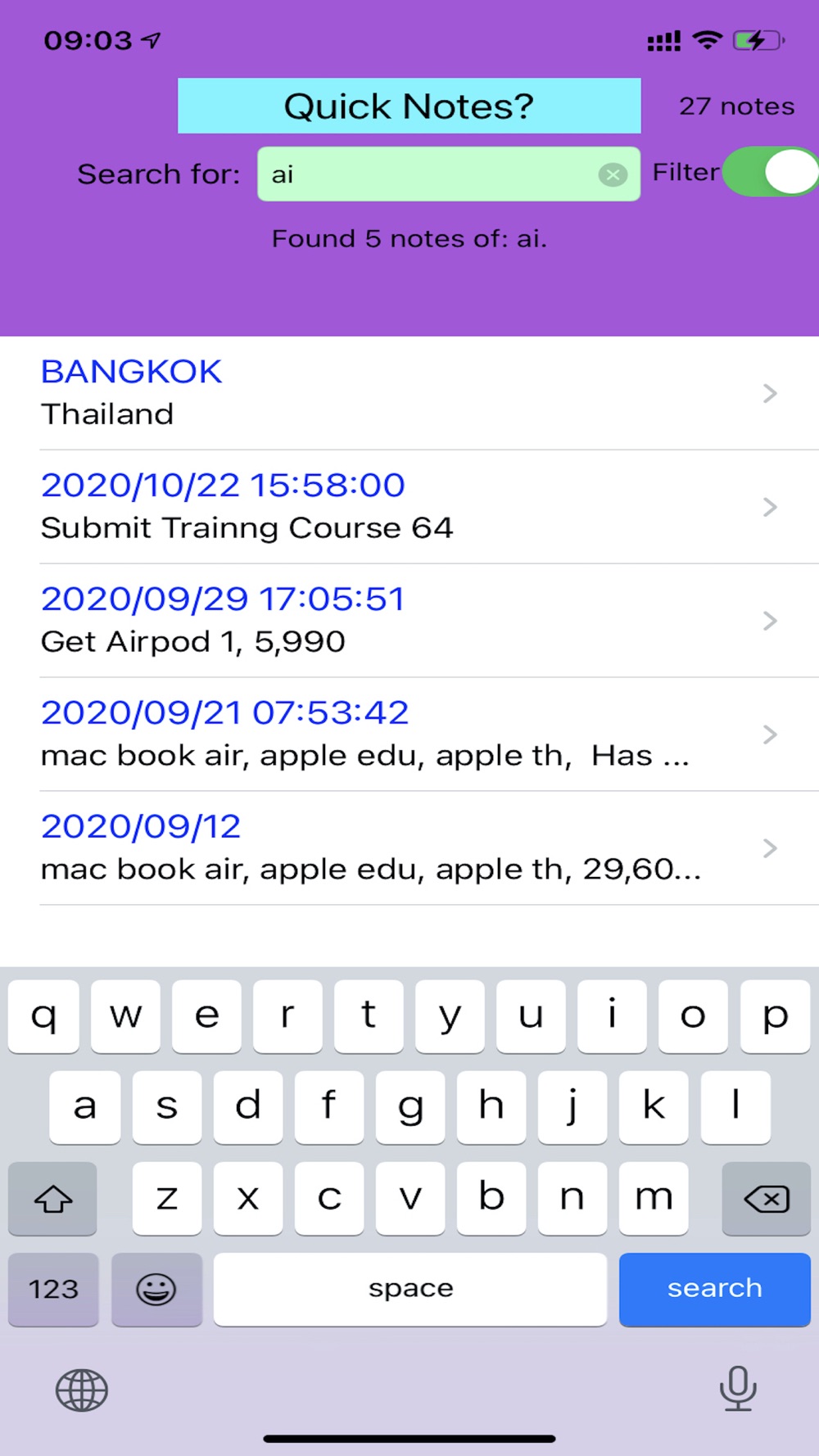Start dictation with the microphone
The width and height of the screenshot is (819, 1456).
click(737, 1389)
